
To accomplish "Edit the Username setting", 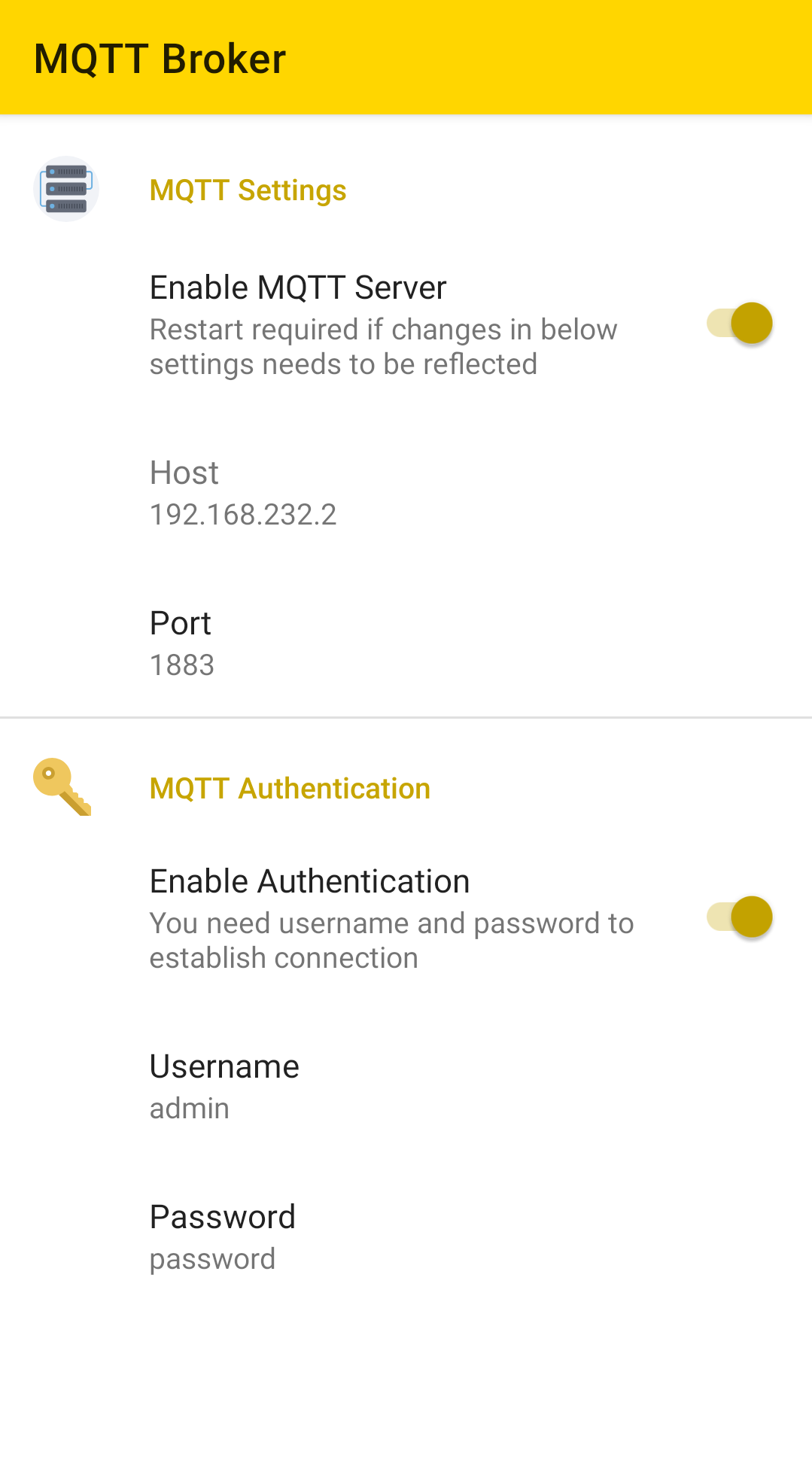I will pos(406,1087).
